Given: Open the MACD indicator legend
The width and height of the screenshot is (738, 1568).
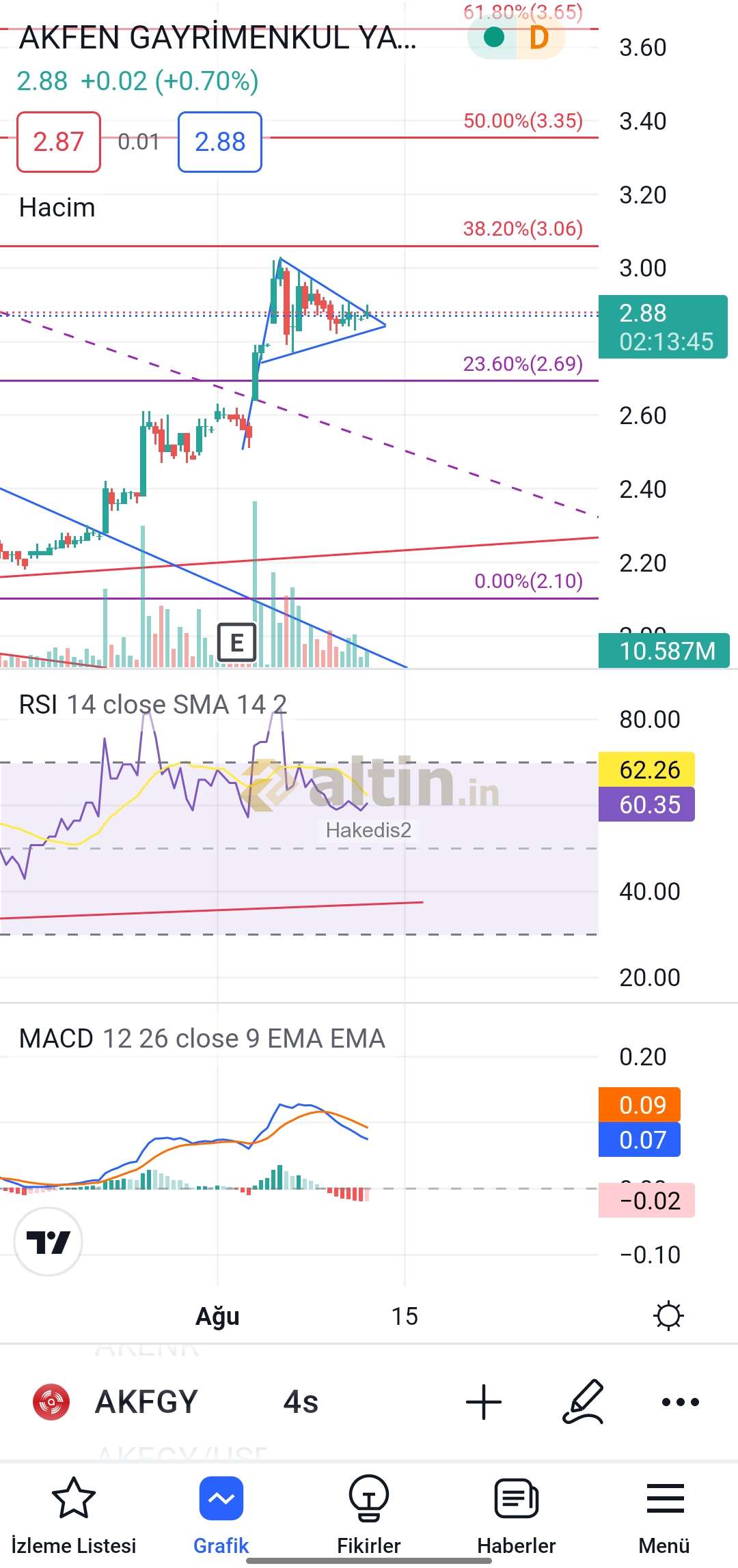Looking at the screenshot, I should tap(202, 1038).
